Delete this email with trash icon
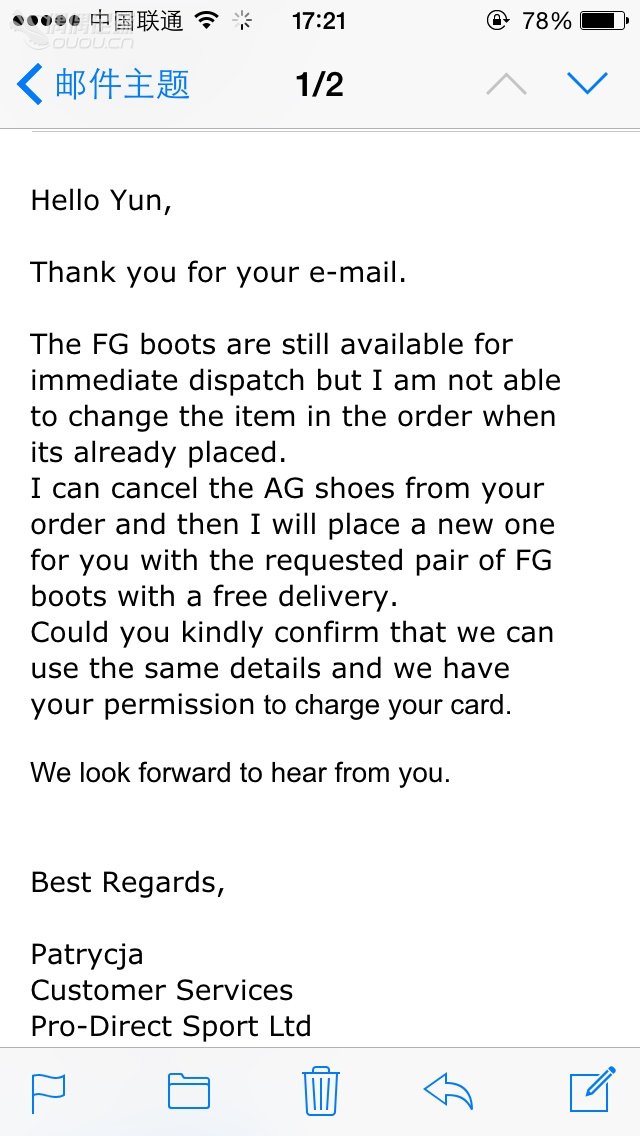Image resolution: width=640 pixels, height=1136 pixels. [321, 1091]
